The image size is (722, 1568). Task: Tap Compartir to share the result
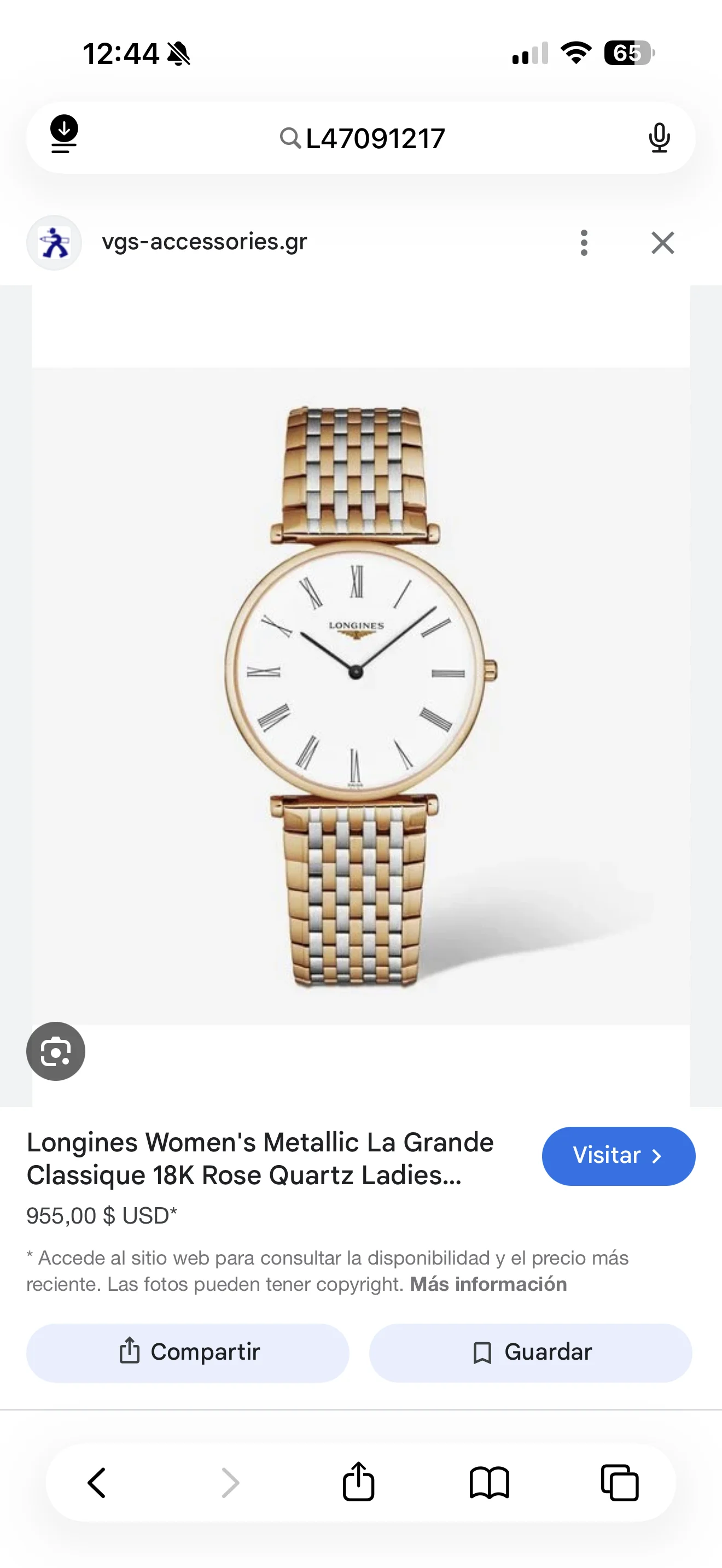(x=188, y=1352)
